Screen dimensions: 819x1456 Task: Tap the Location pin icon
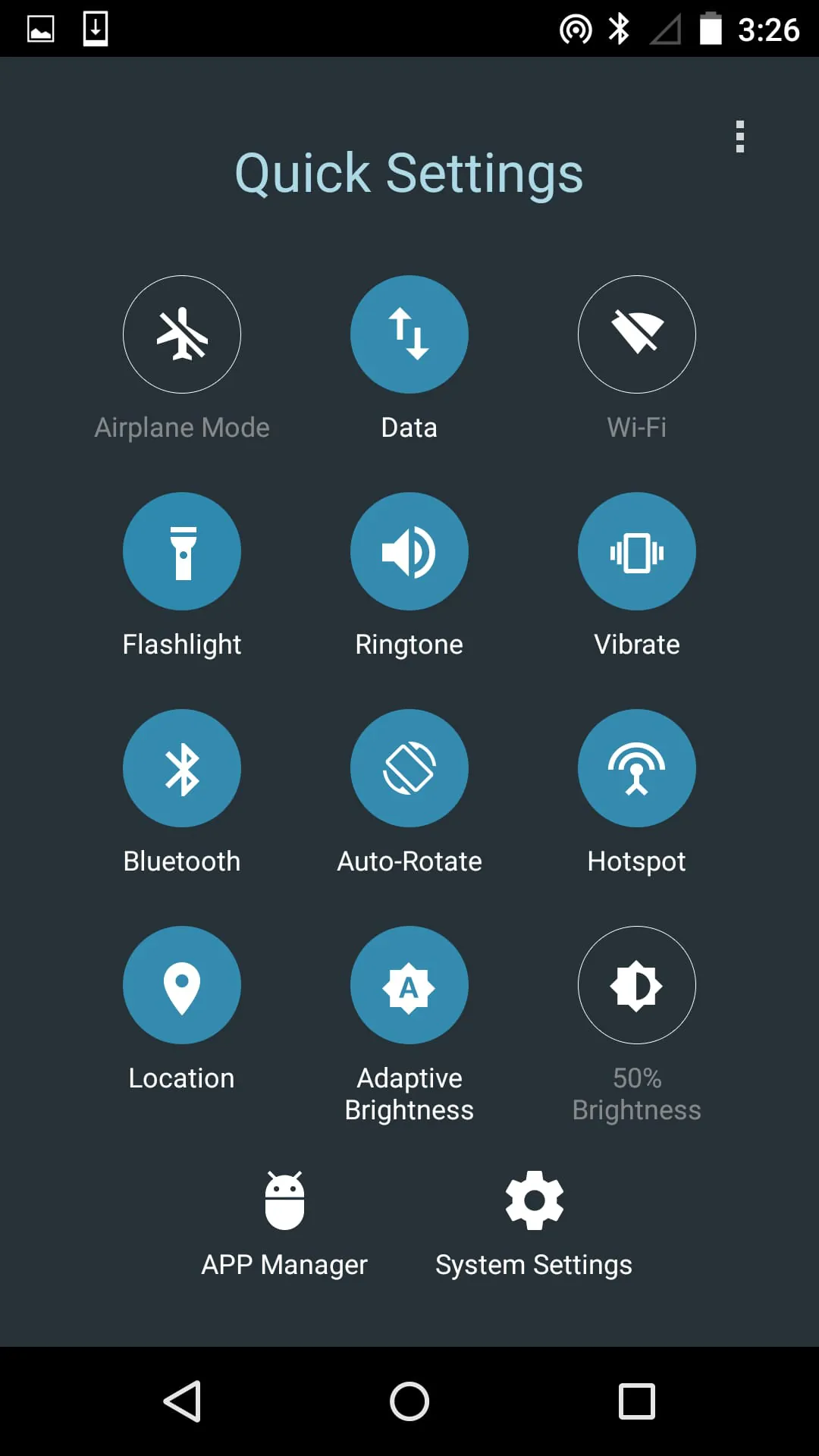182,984
